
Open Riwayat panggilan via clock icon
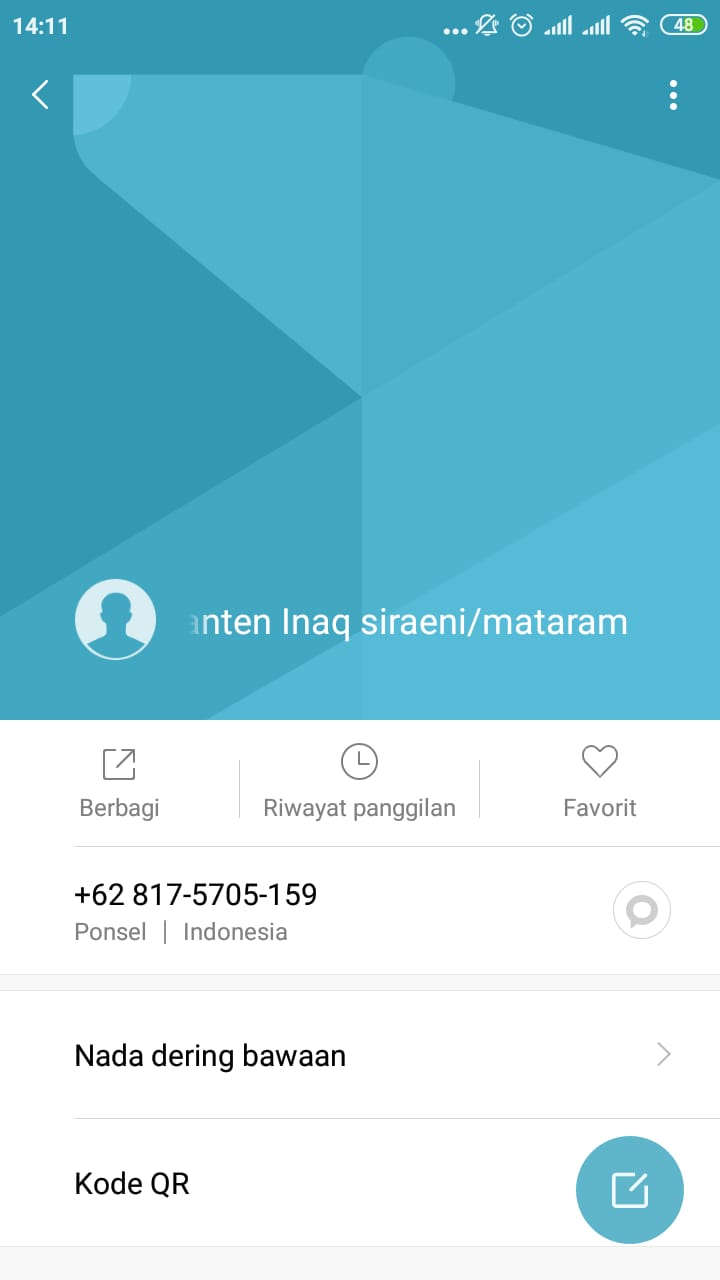[359, 761]
